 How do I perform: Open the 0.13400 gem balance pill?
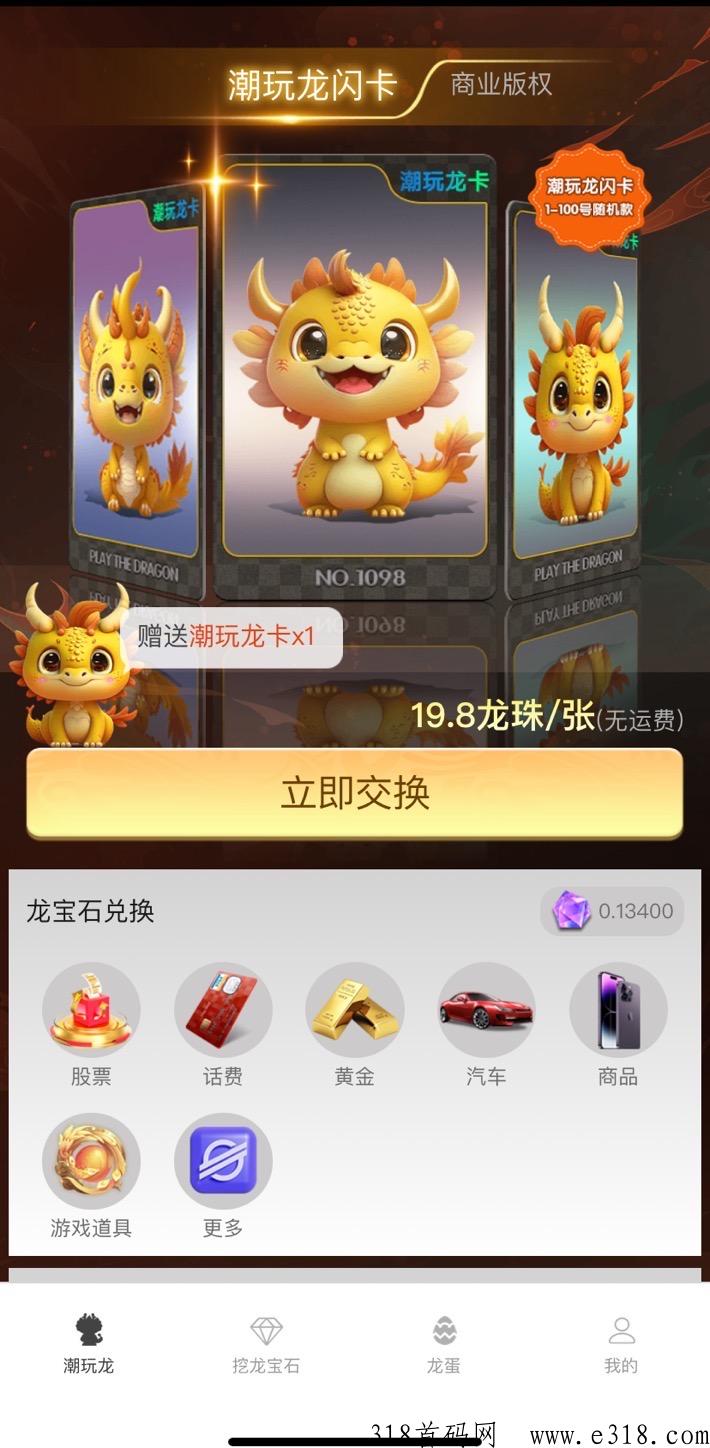click(x=613, y=911)
